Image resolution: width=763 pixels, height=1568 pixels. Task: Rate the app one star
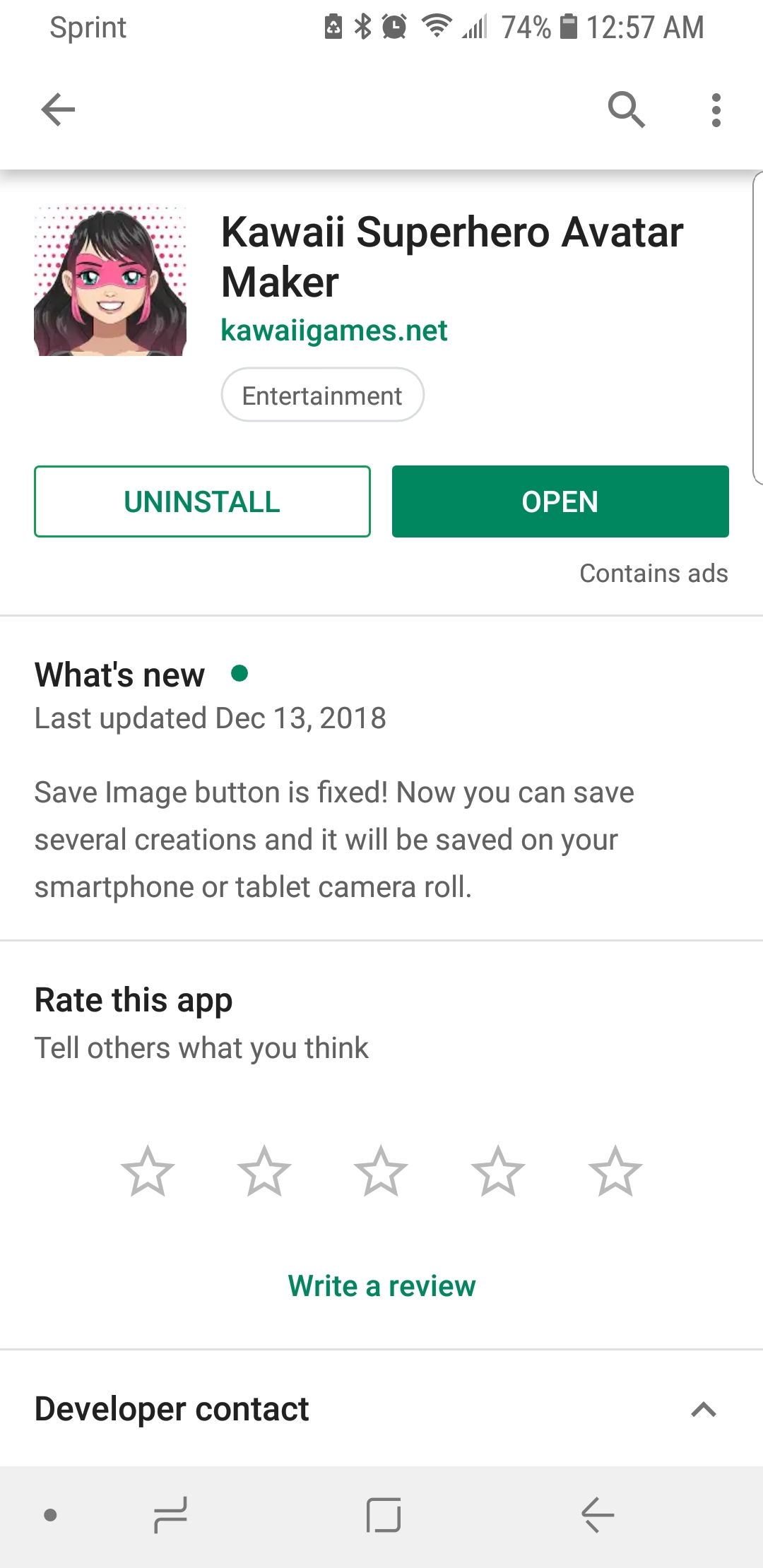pos(148,1171)
